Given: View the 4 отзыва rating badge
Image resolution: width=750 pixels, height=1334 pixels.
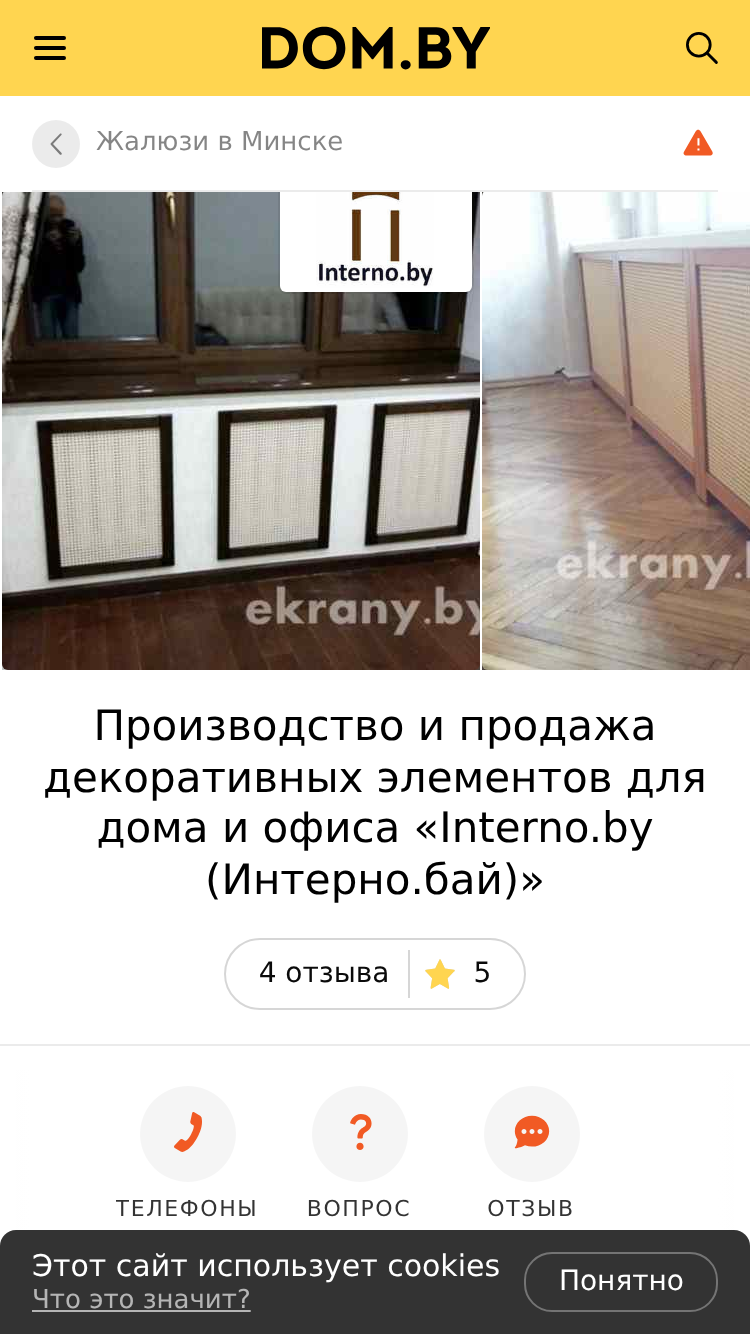Looking at the screenshot, I should pyautogui.click(x=375, y=974).
